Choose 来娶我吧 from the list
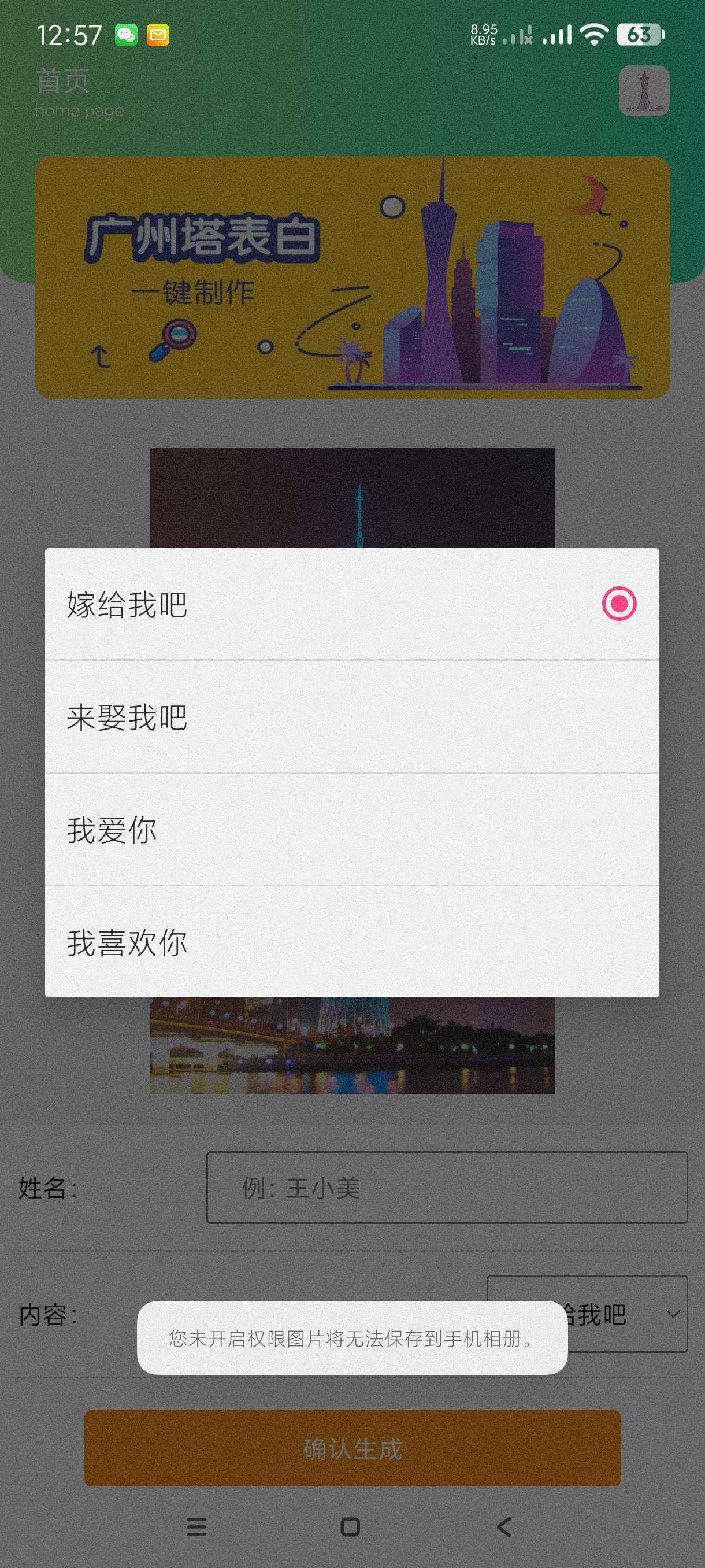The height and width of the screenshot is (1568, 705). click(x=351, y=716)
